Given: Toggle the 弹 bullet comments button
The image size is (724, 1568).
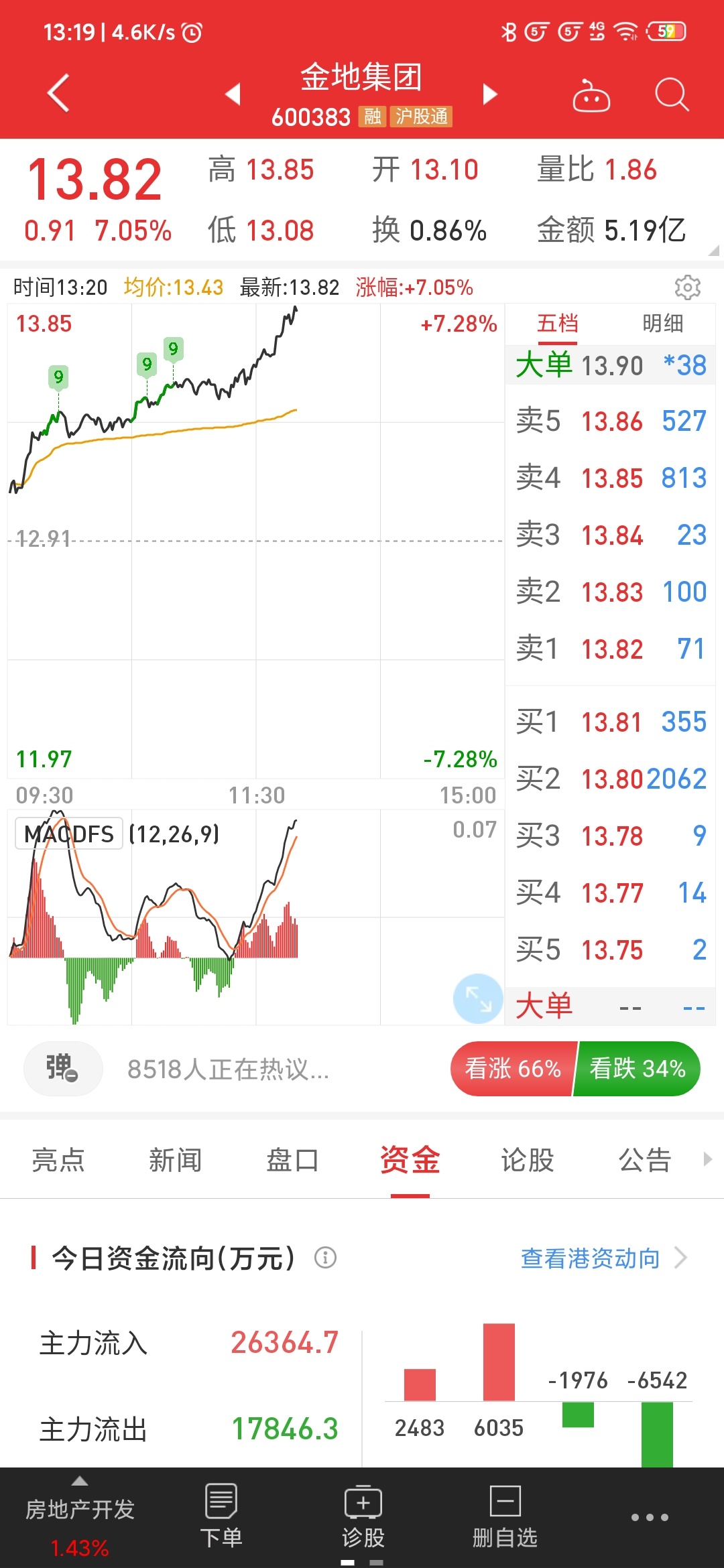Looking at the screenshot, I should [x=62, y=1069].
